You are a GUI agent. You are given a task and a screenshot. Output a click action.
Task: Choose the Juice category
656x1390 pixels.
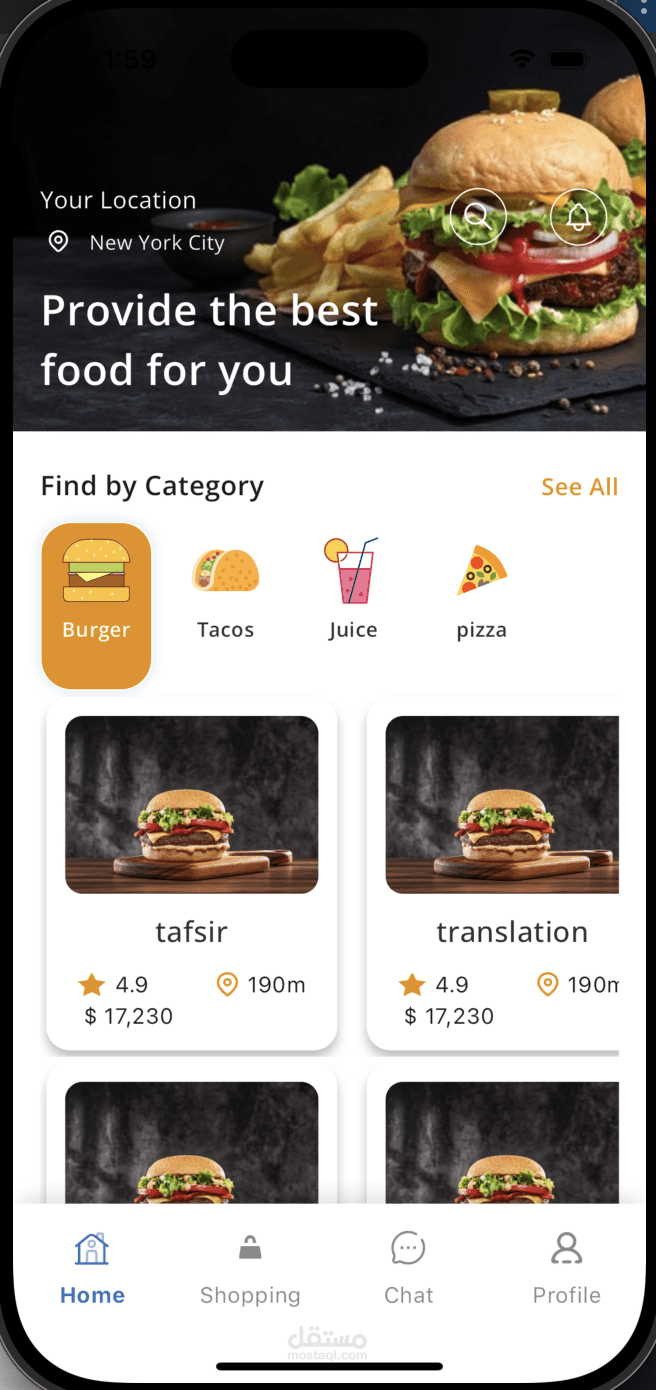(353, 590)
